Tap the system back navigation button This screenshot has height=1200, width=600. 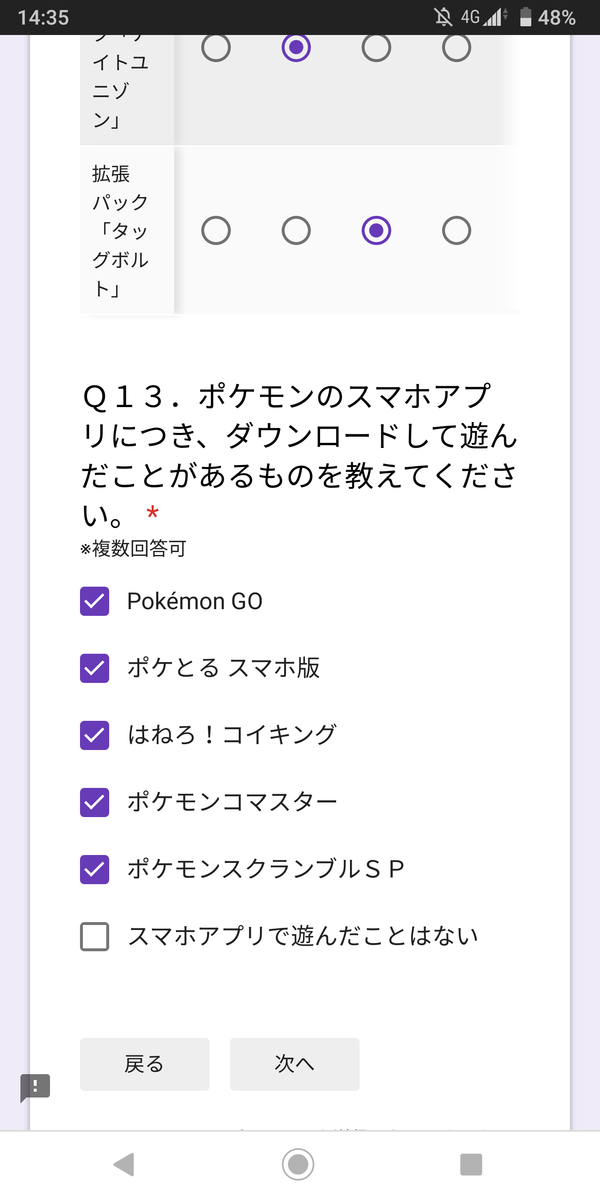(123, 1164)
